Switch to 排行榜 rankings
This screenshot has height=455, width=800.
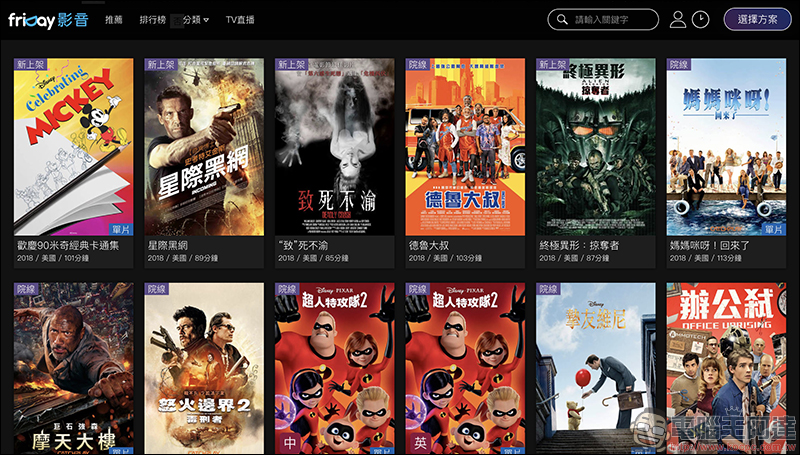click(x=153, y=20)
